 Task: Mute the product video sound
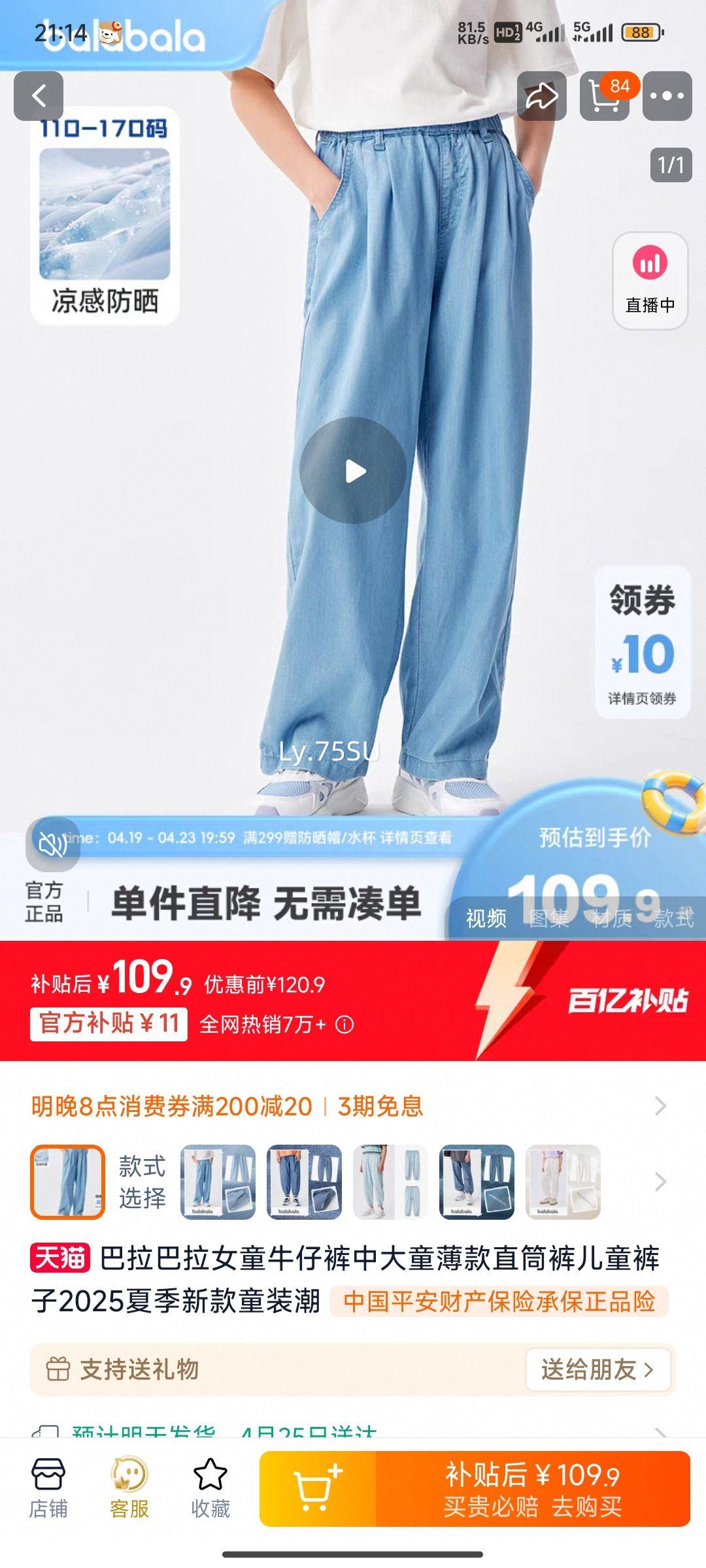(x=52, y=845)
